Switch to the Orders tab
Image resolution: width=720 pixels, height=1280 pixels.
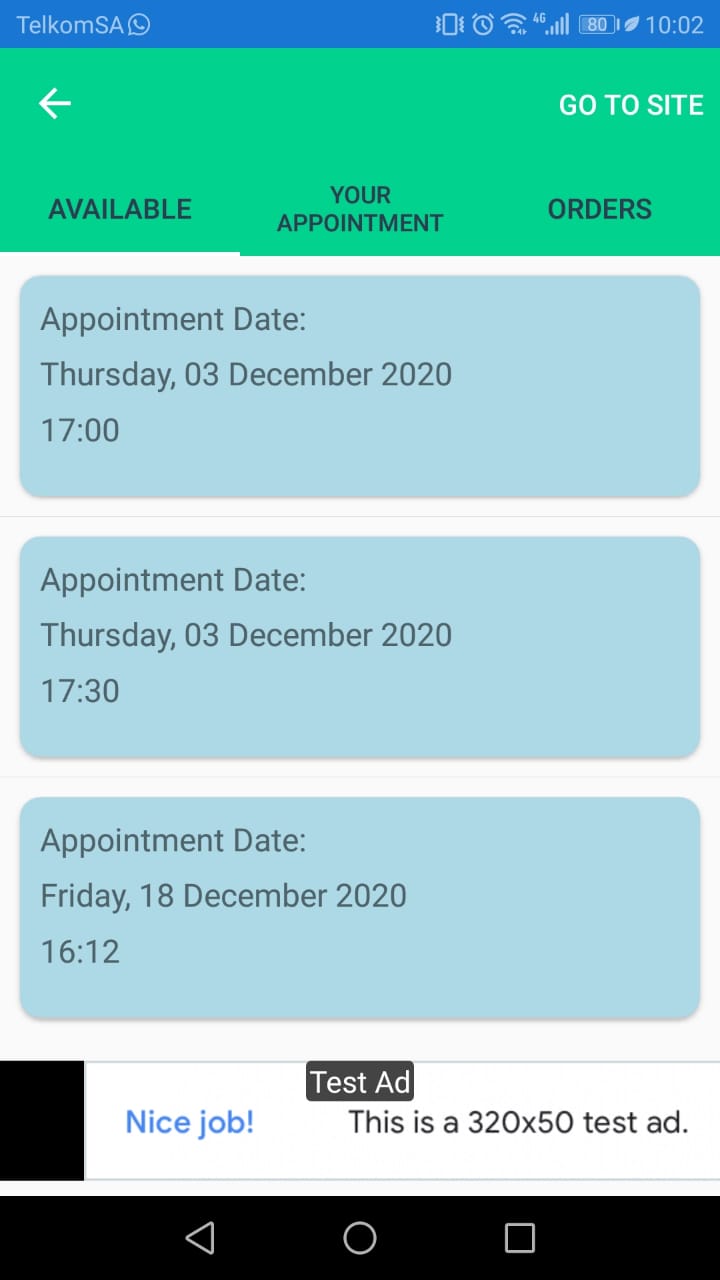click(599, 209)
